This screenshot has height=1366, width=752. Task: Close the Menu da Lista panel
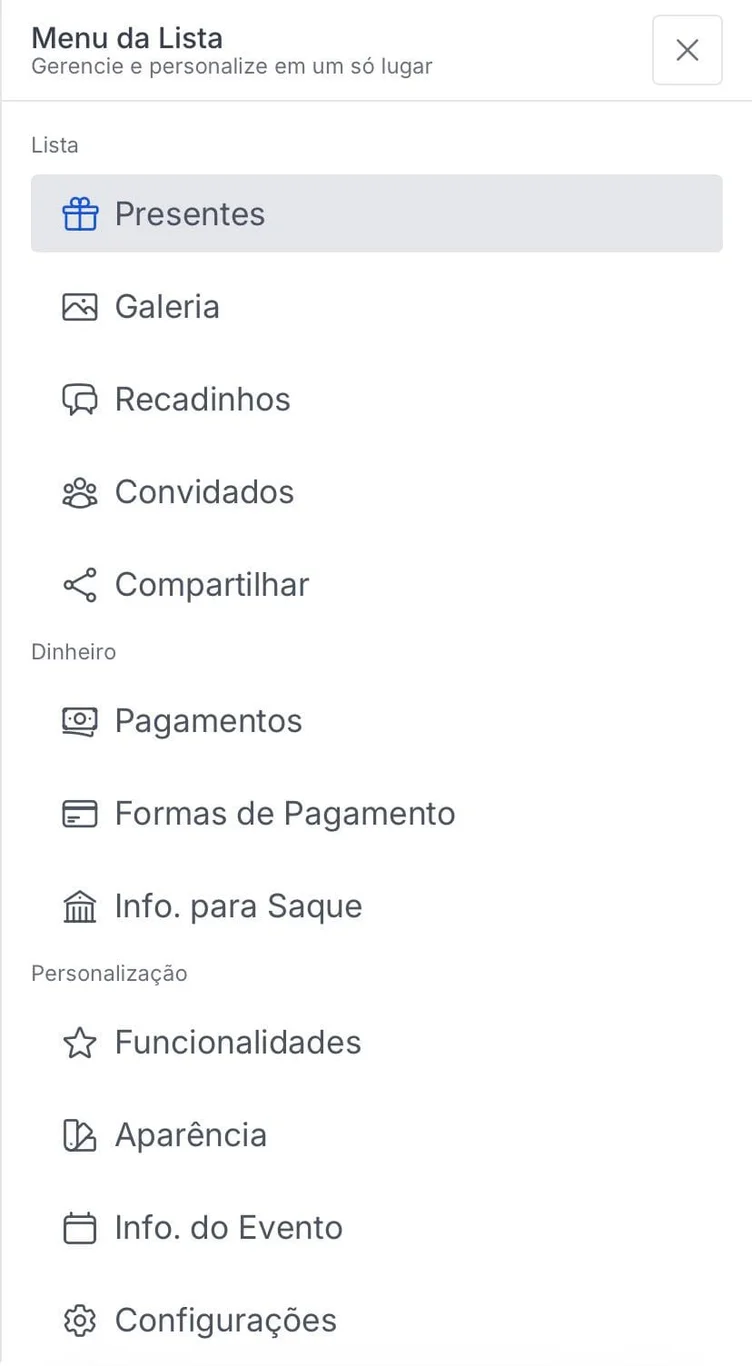(687, 50)
